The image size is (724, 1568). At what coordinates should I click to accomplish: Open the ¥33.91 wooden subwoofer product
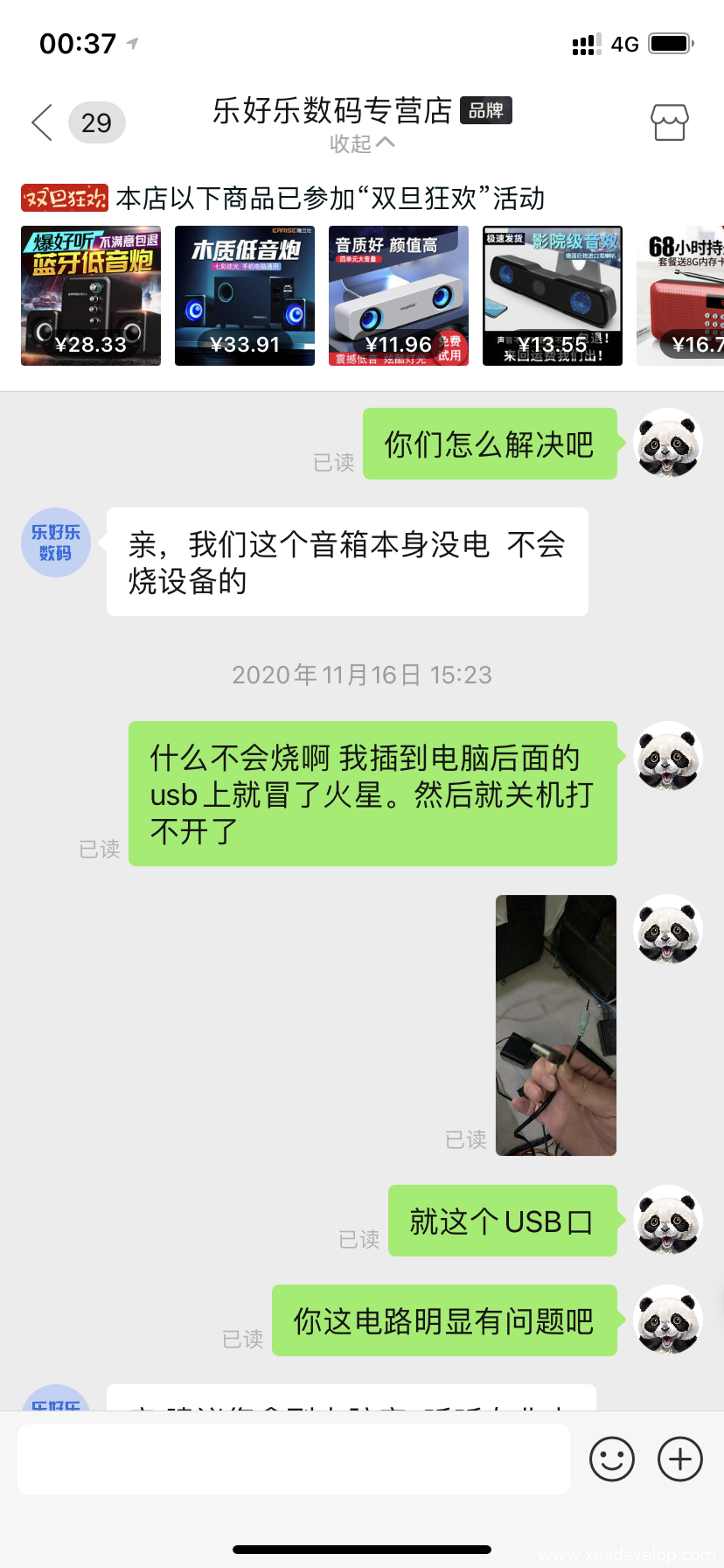coord(245,296)
